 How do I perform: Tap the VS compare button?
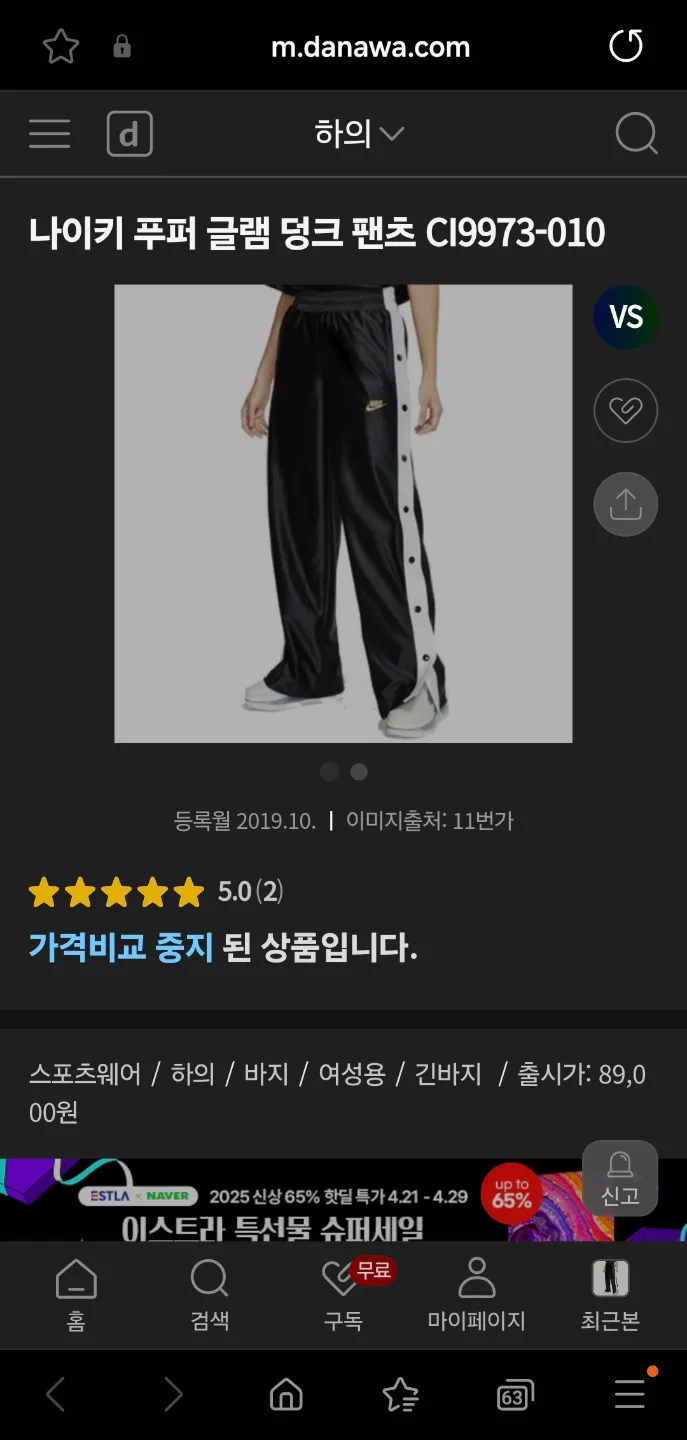(x=626, y=317)
